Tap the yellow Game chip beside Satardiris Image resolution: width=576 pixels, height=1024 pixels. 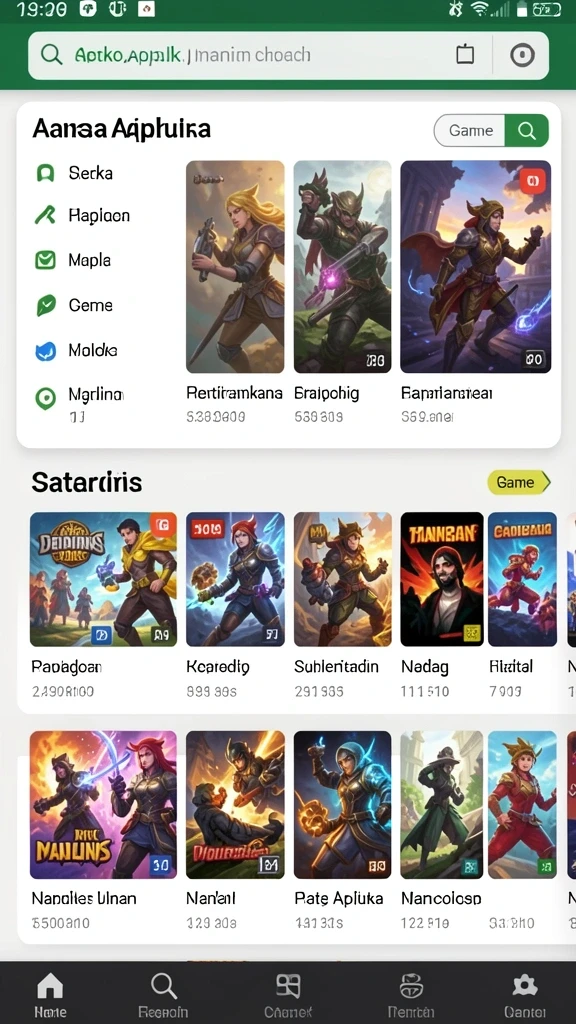click(x=519, y=483)
